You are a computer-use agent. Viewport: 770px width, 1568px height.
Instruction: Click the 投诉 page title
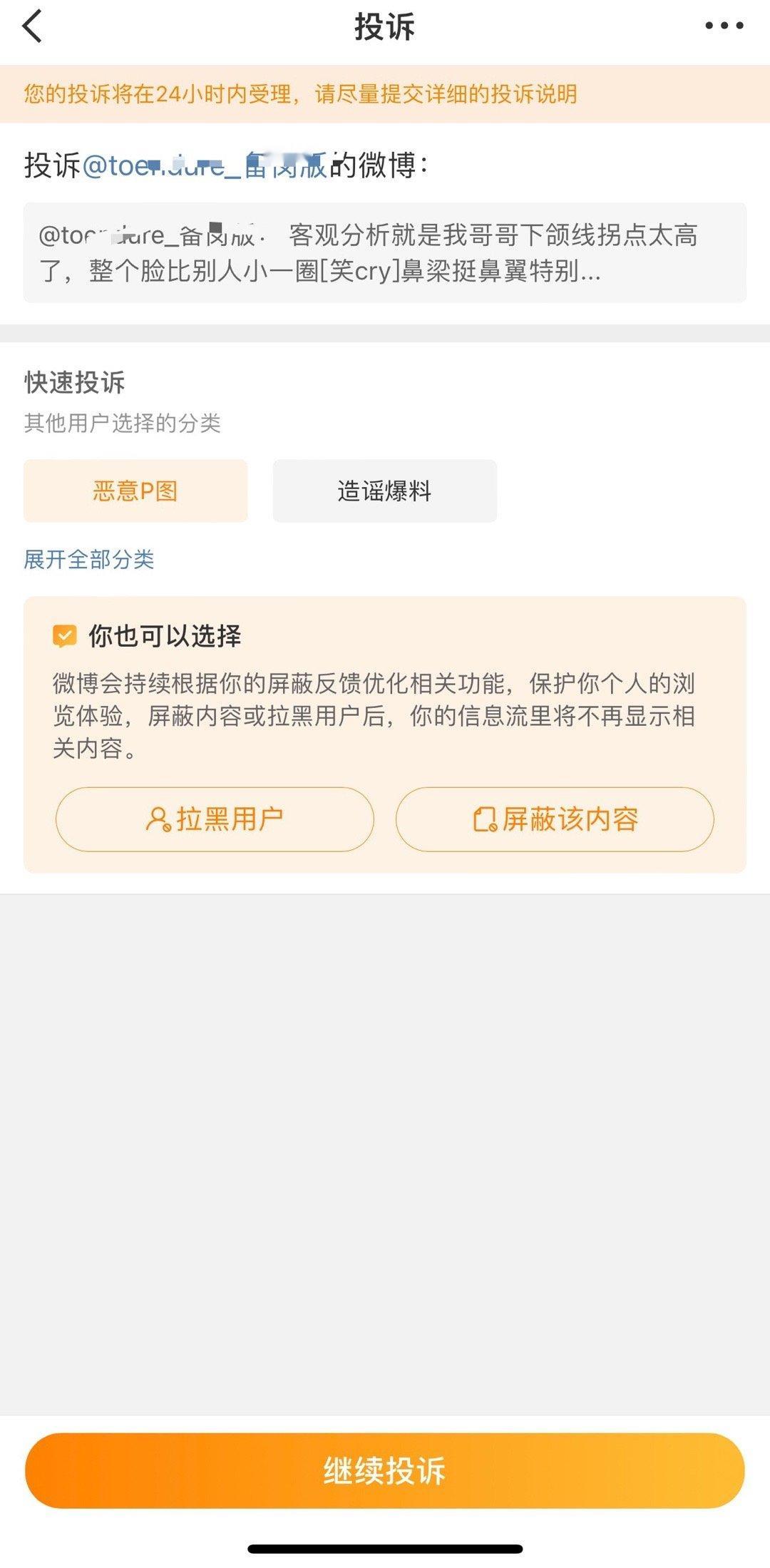[385, 27]
